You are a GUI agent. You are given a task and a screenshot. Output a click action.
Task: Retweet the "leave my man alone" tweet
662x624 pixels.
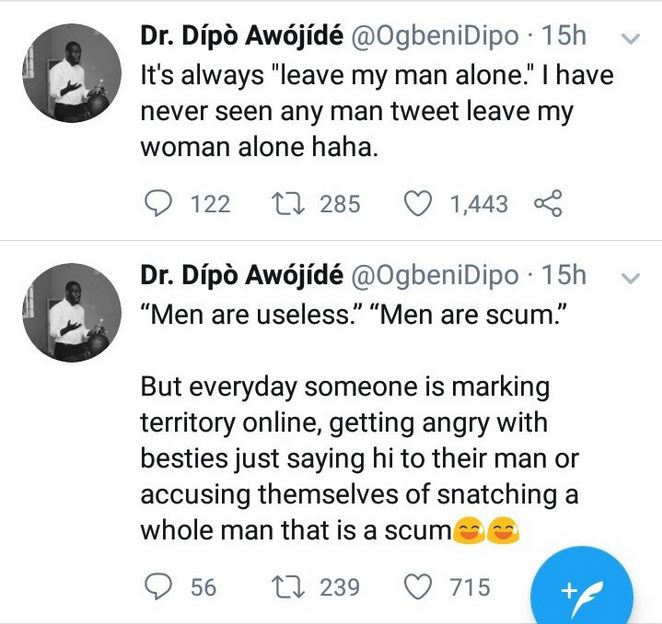click(x=286, y=204)
